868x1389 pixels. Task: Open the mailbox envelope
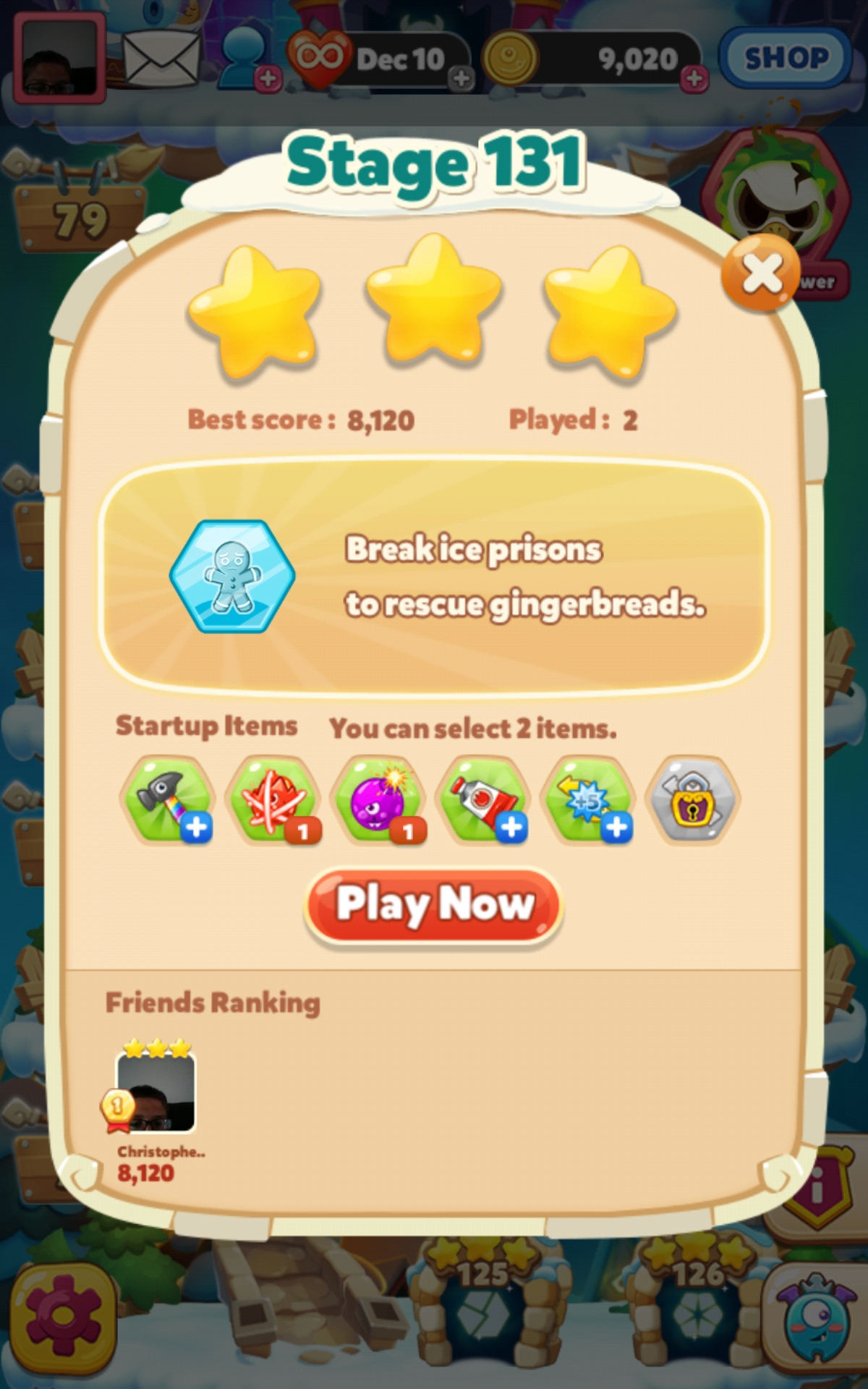161,59
